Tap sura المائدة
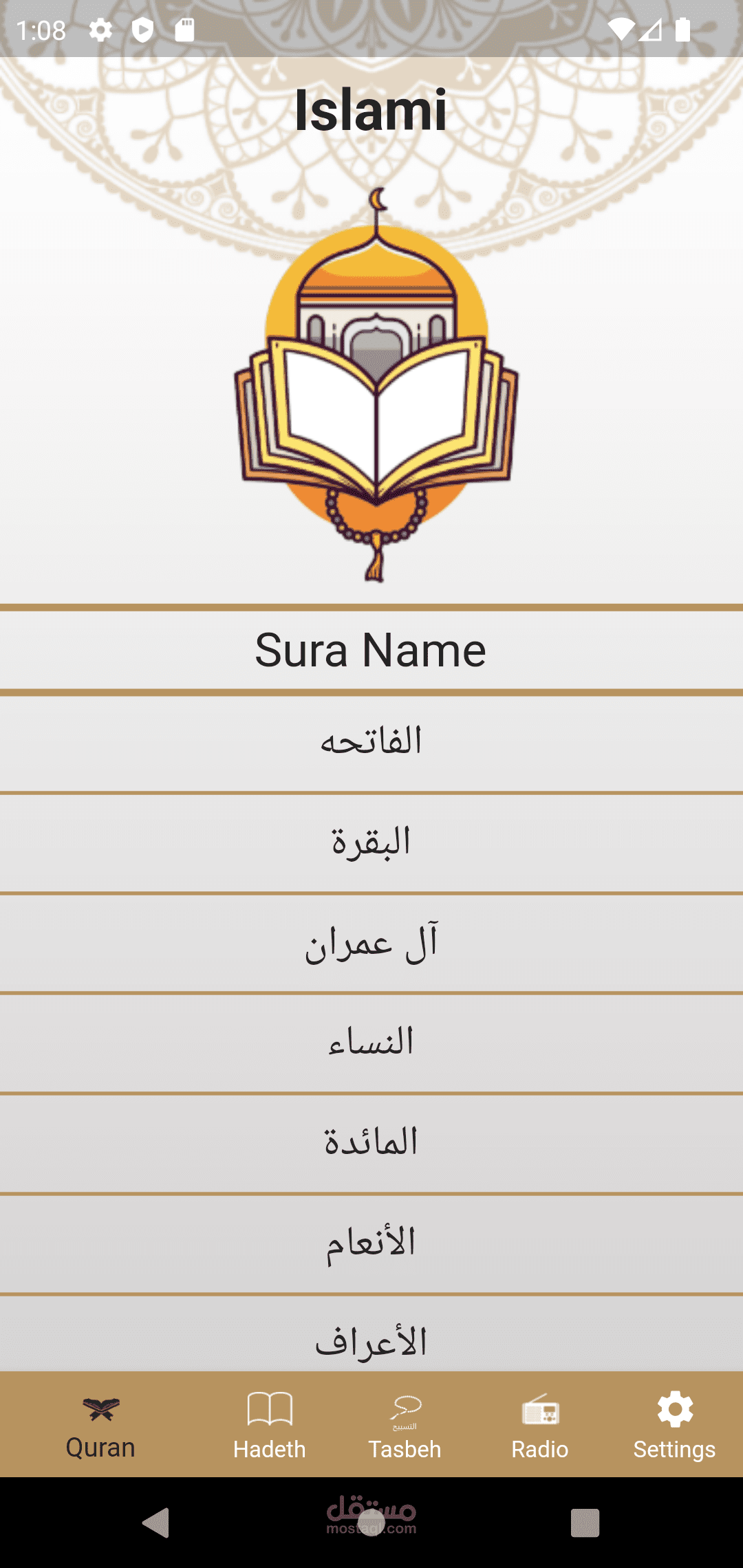The height and width of the screenshot is (1568, 743). coord(371,1143)
